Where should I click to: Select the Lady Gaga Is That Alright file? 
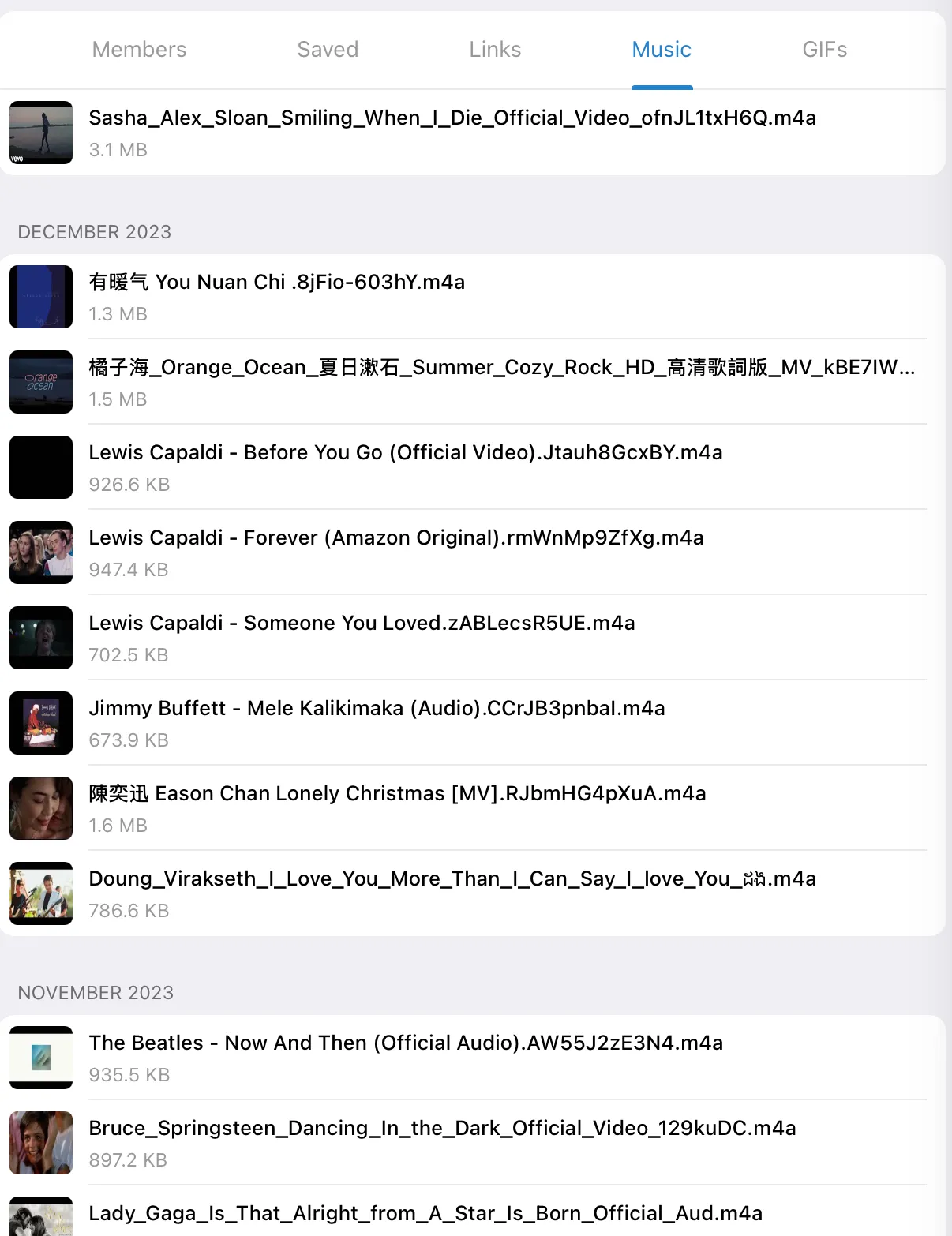click(425, 1213)
